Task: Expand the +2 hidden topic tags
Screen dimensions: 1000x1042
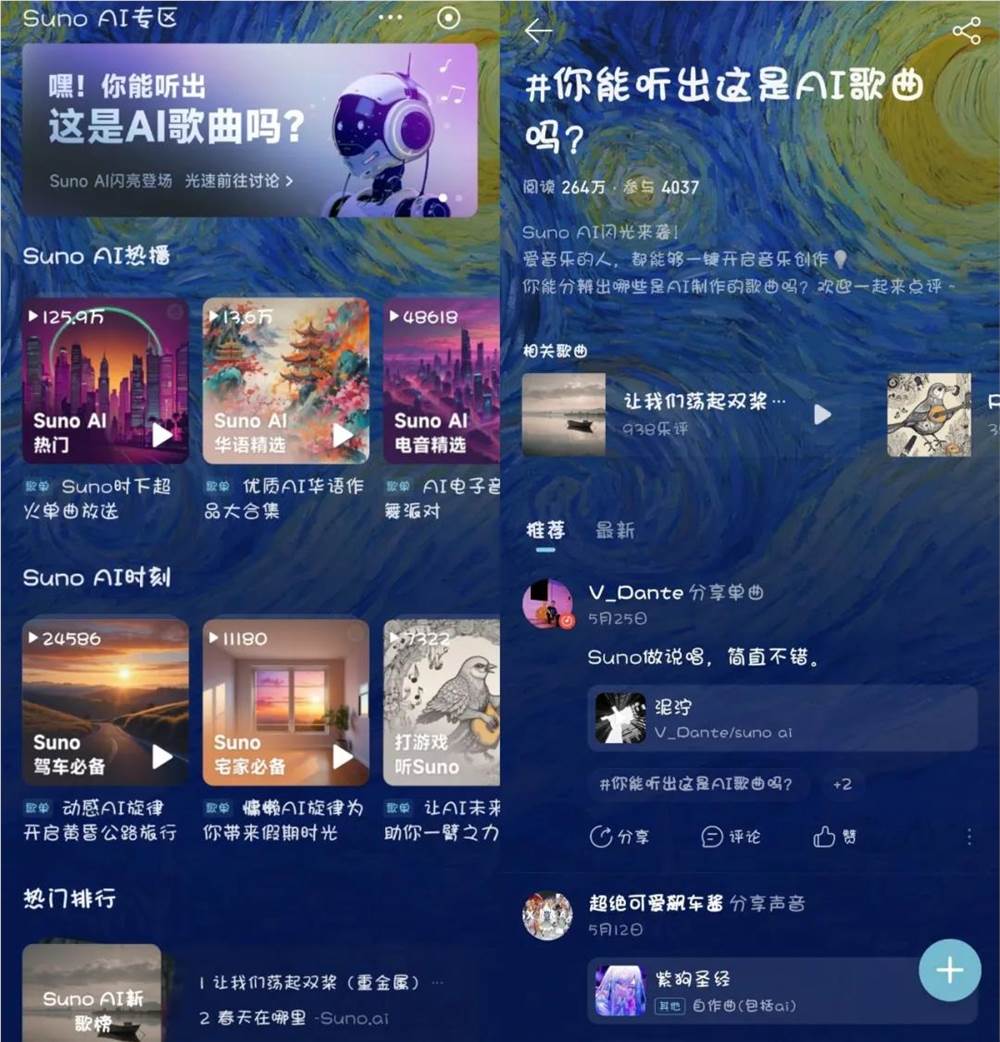Action: coord(843,786)
